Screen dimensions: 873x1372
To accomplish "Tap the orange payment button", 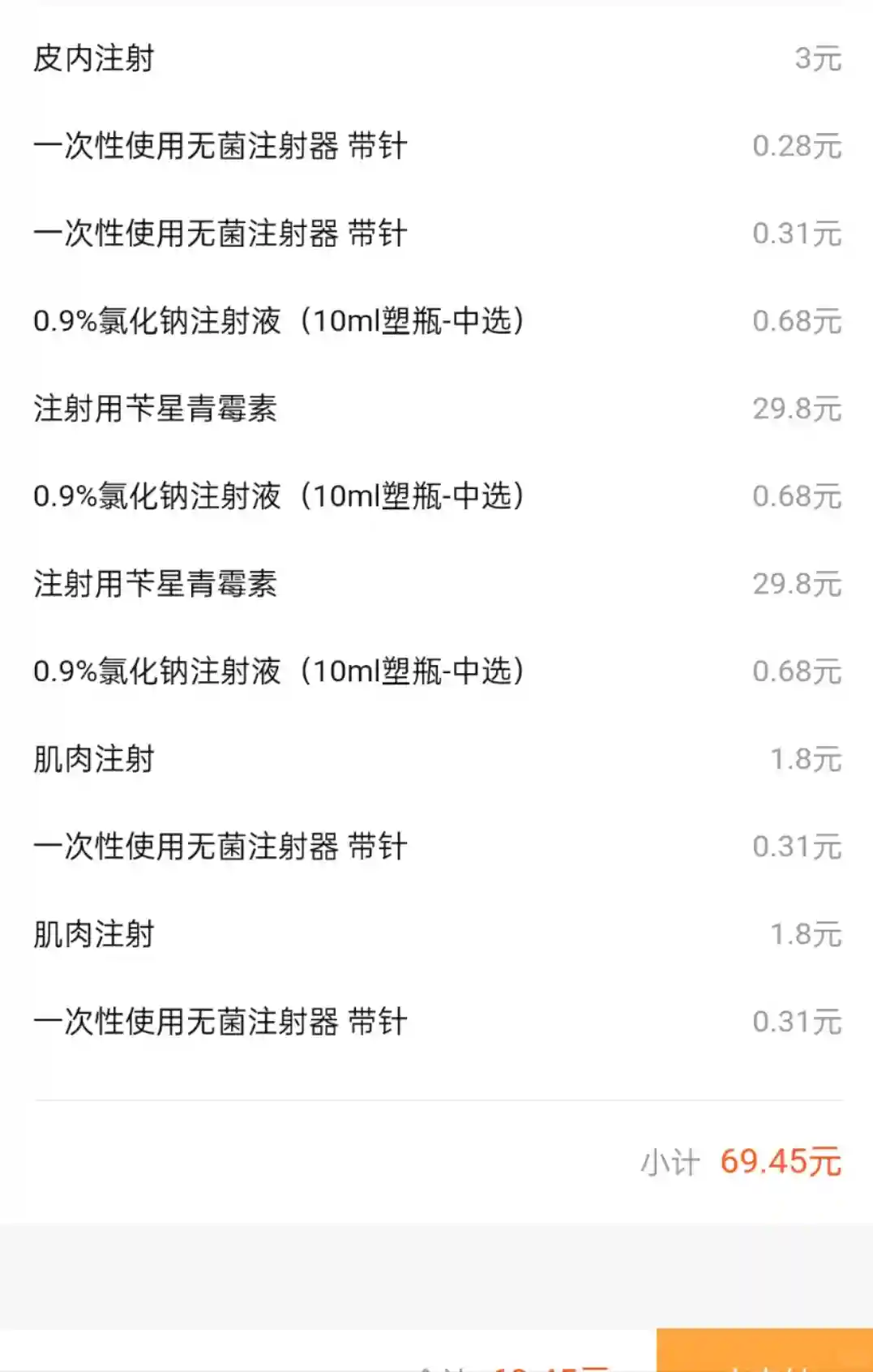I will [x=764, y=1353].
